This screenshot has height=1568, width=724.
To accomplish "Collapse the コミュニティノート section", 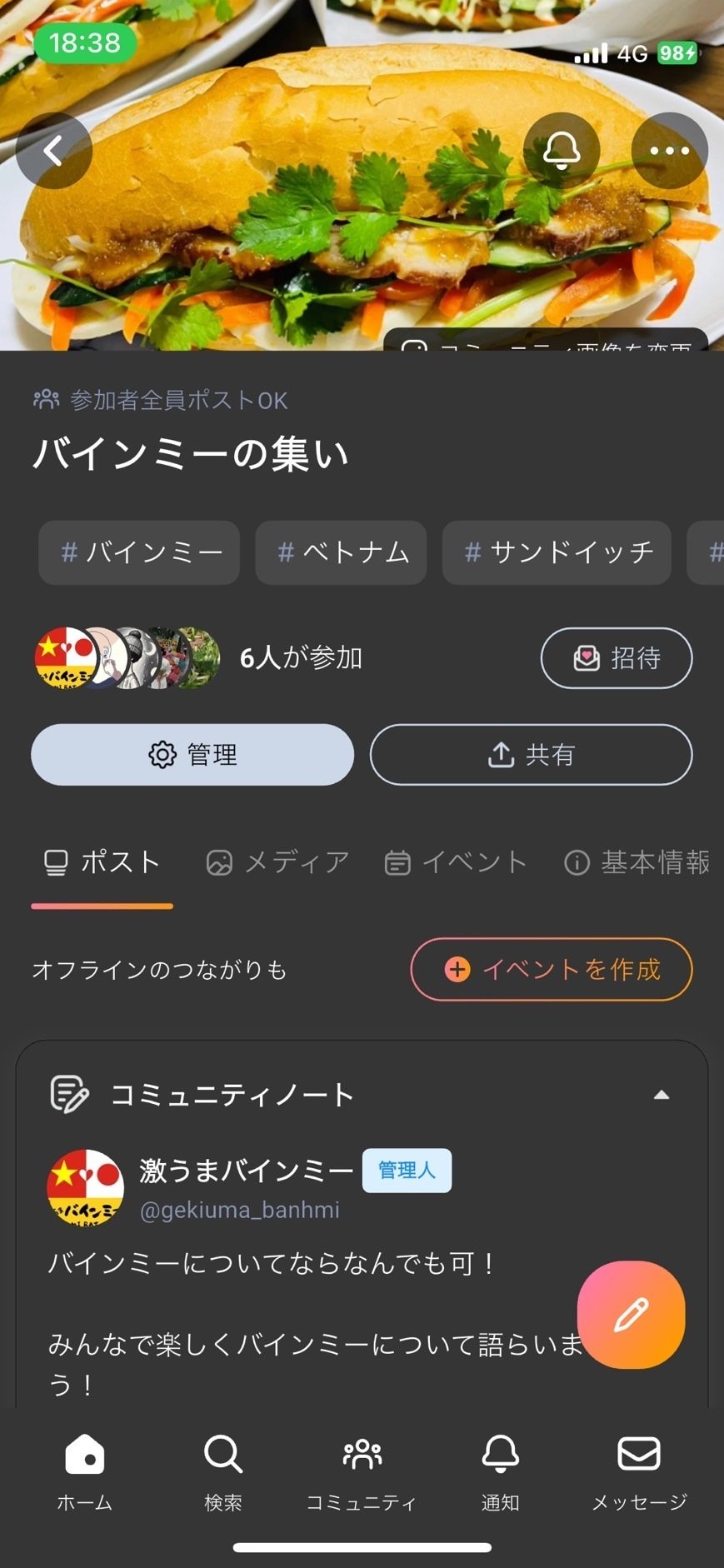I will 662,1095.
